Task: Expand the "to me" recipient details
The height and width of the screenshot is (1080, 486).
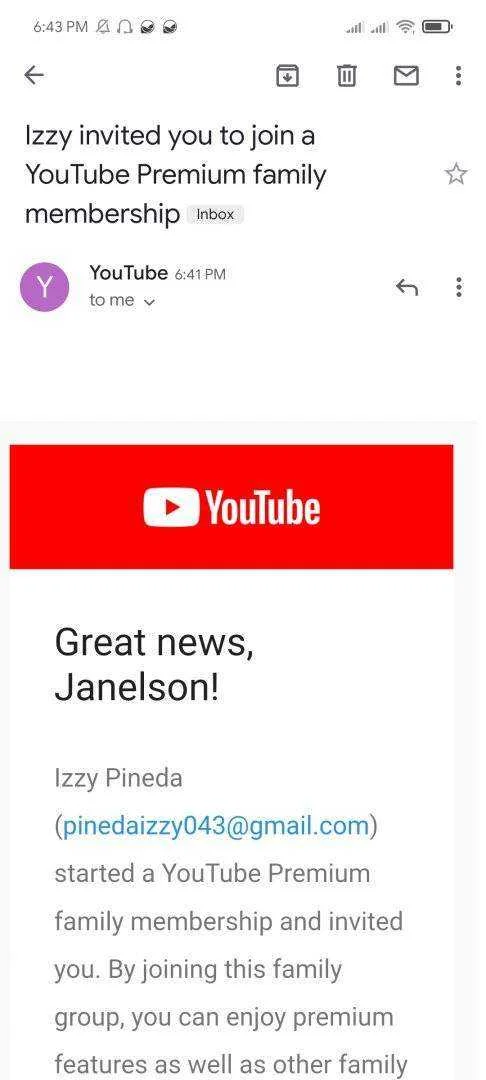Action: [123, 300]
